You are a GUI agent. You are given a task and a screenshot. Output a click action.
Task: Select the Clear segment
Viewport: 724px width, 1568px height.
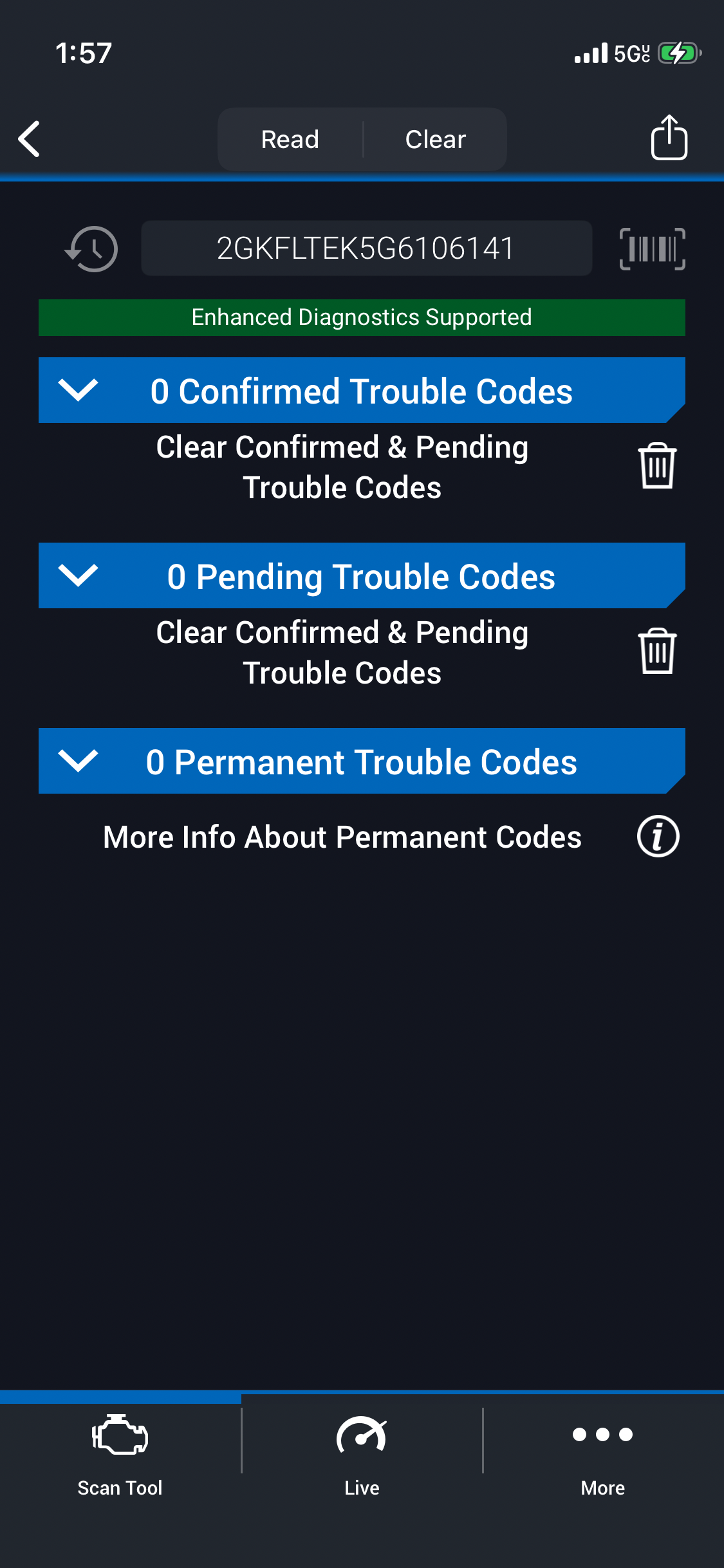point(436,139)
